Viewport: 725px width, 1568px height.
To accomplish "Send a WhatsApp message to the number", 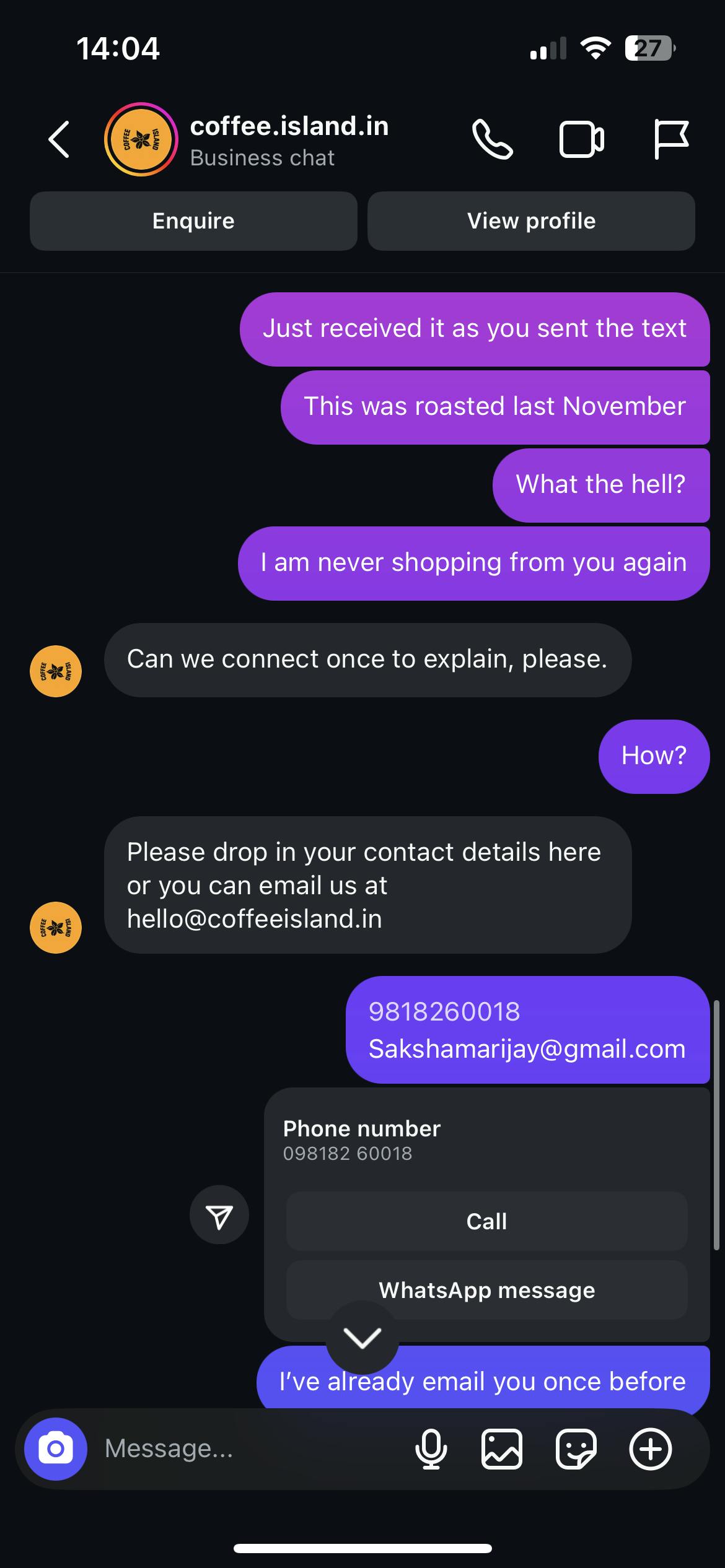I will (486, 1290).
